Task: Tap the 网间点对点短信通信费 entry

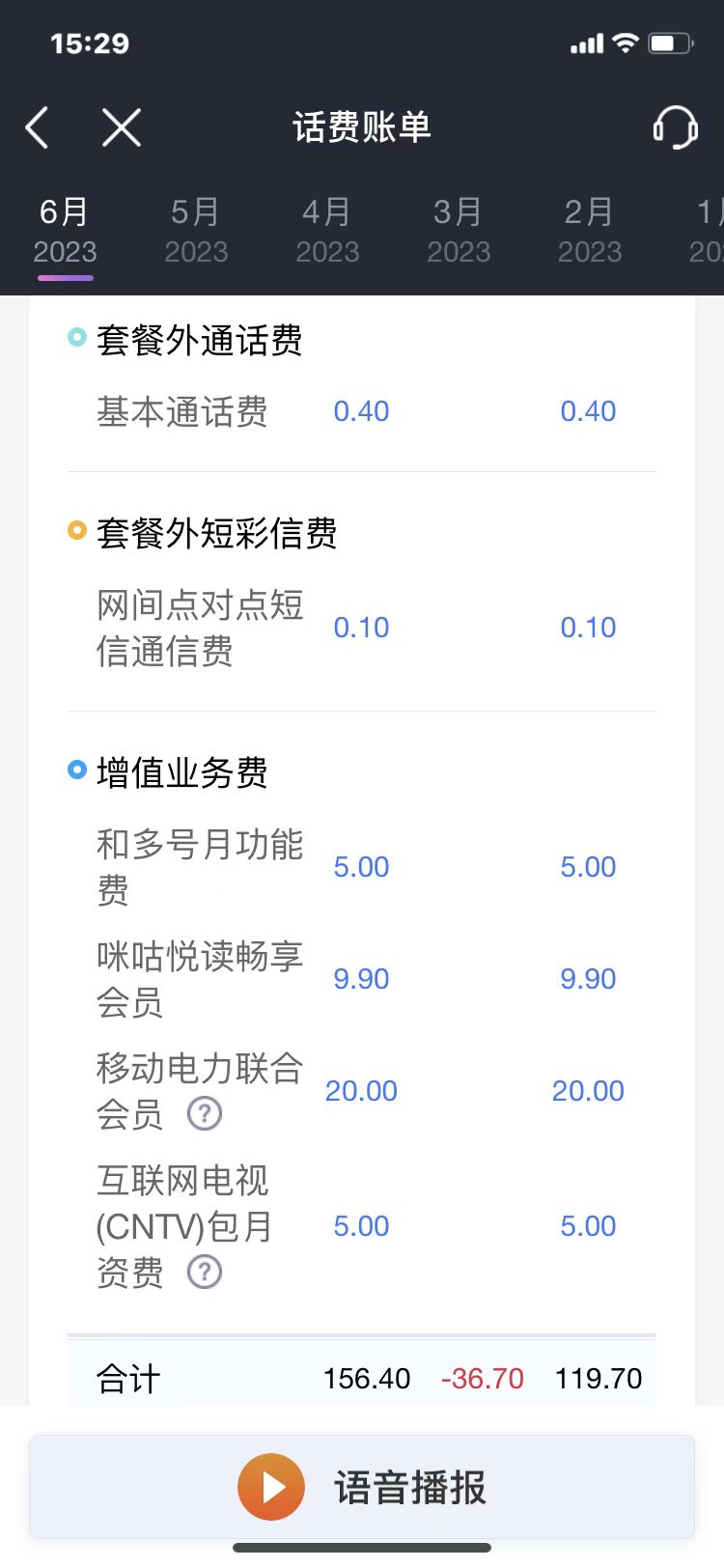Action: click(x=200, y=628)
